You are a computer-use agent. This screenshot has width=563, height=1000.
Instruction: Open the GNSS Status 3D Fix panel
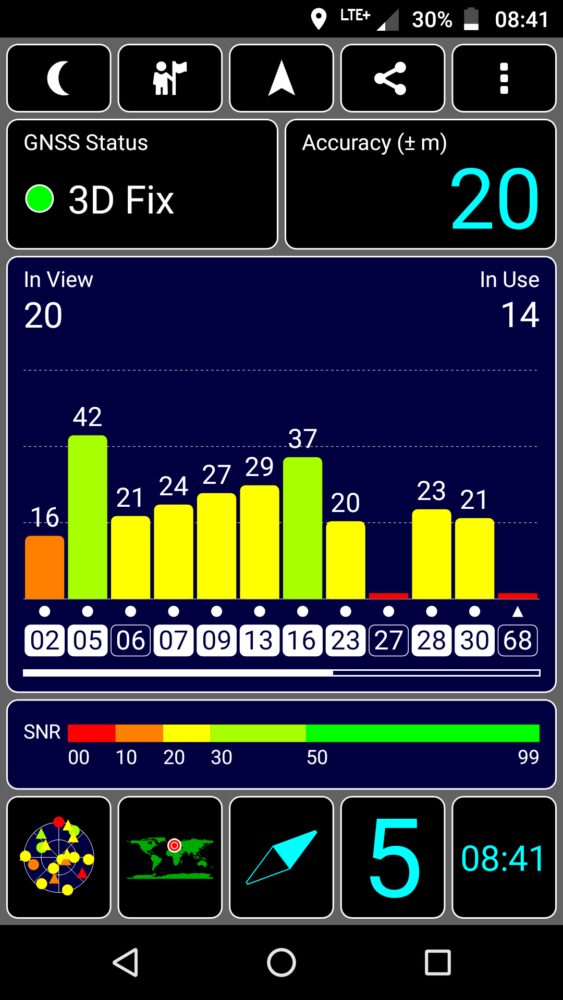[x=142, y=184]
